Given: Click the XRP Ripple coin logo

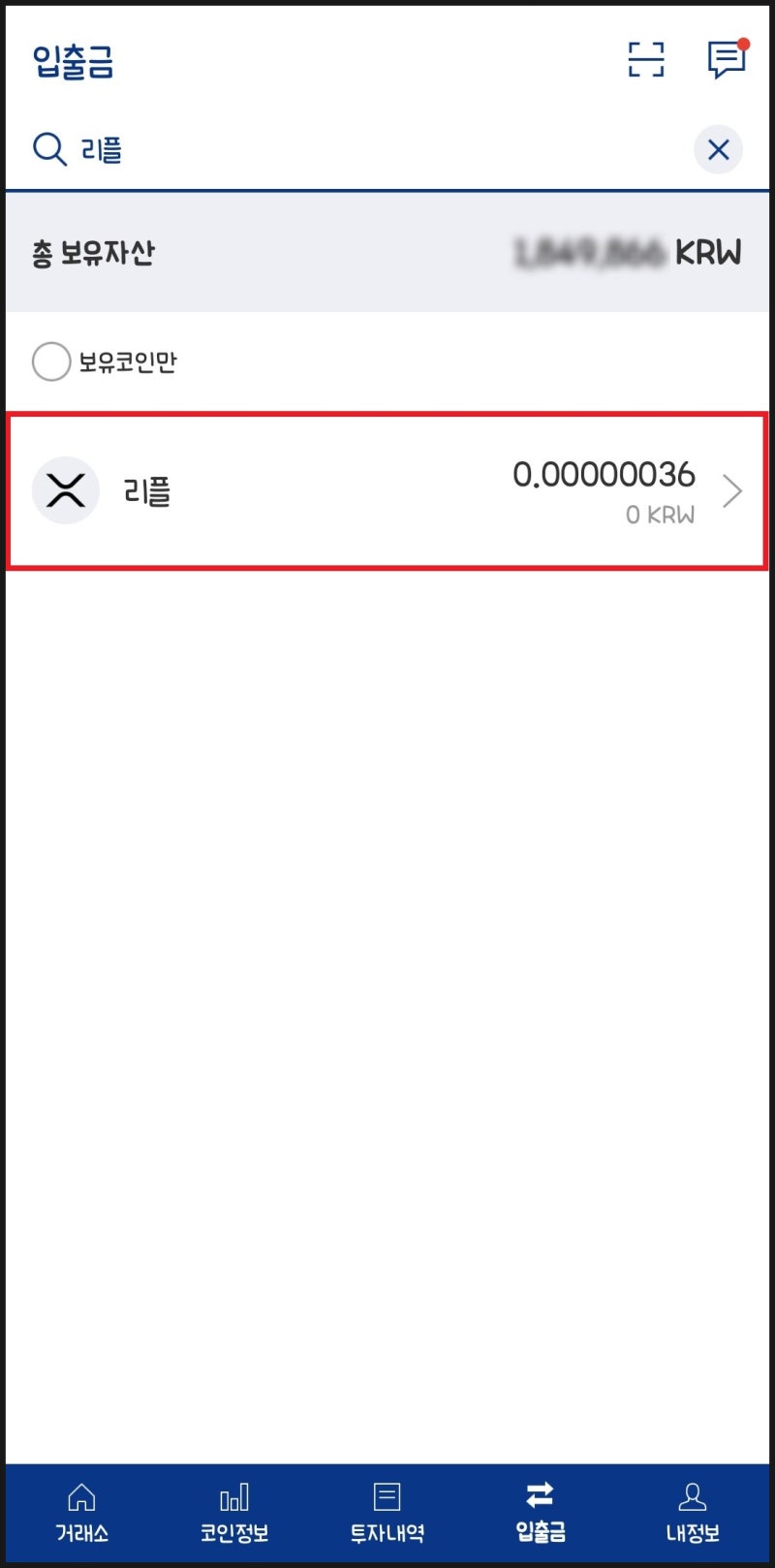Looking at the screenshot, I should (x=66, y=490).
